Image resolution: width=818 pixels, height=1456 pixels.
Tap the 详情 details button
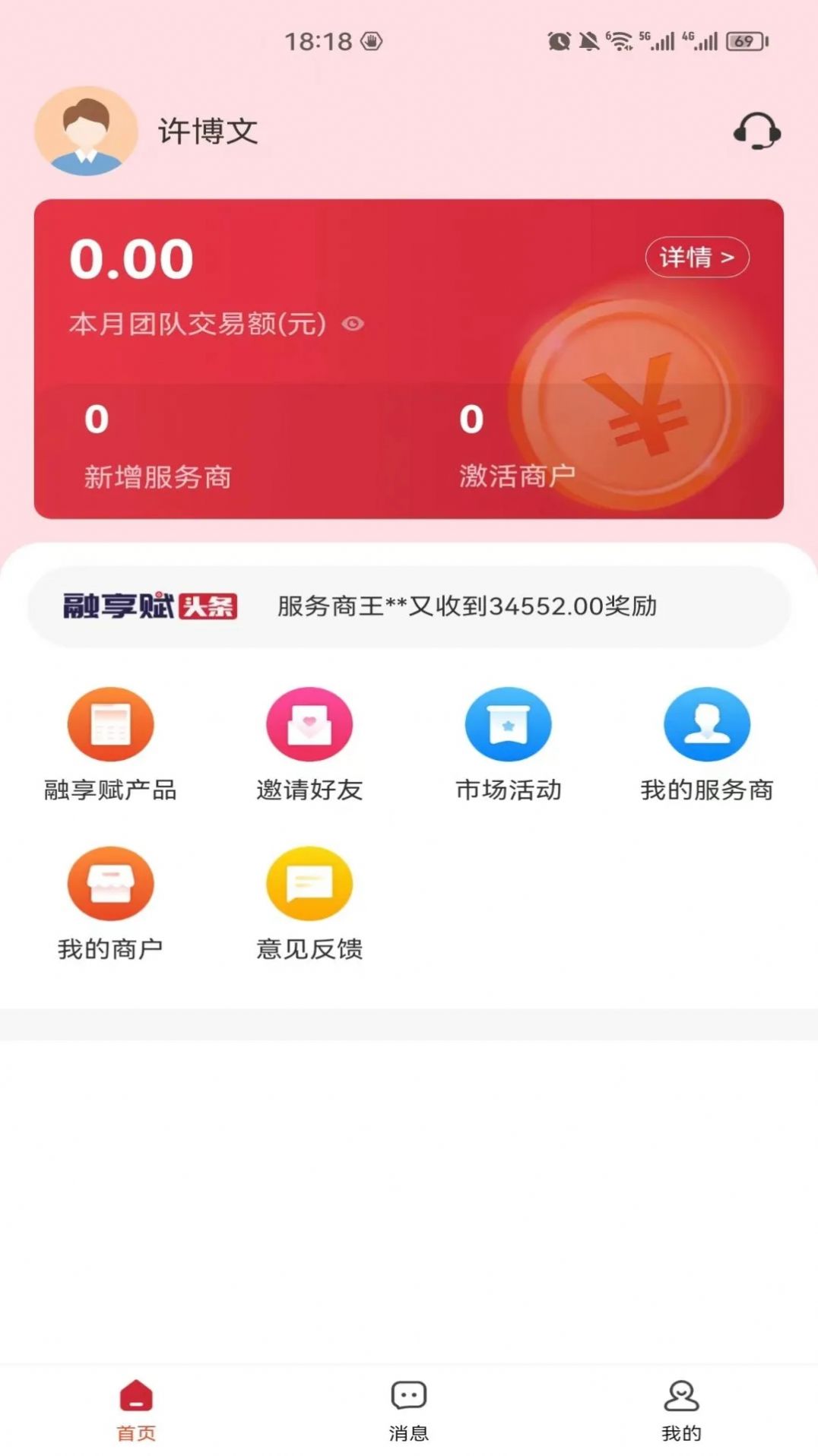pyautogui.click(x=696, y=258)
